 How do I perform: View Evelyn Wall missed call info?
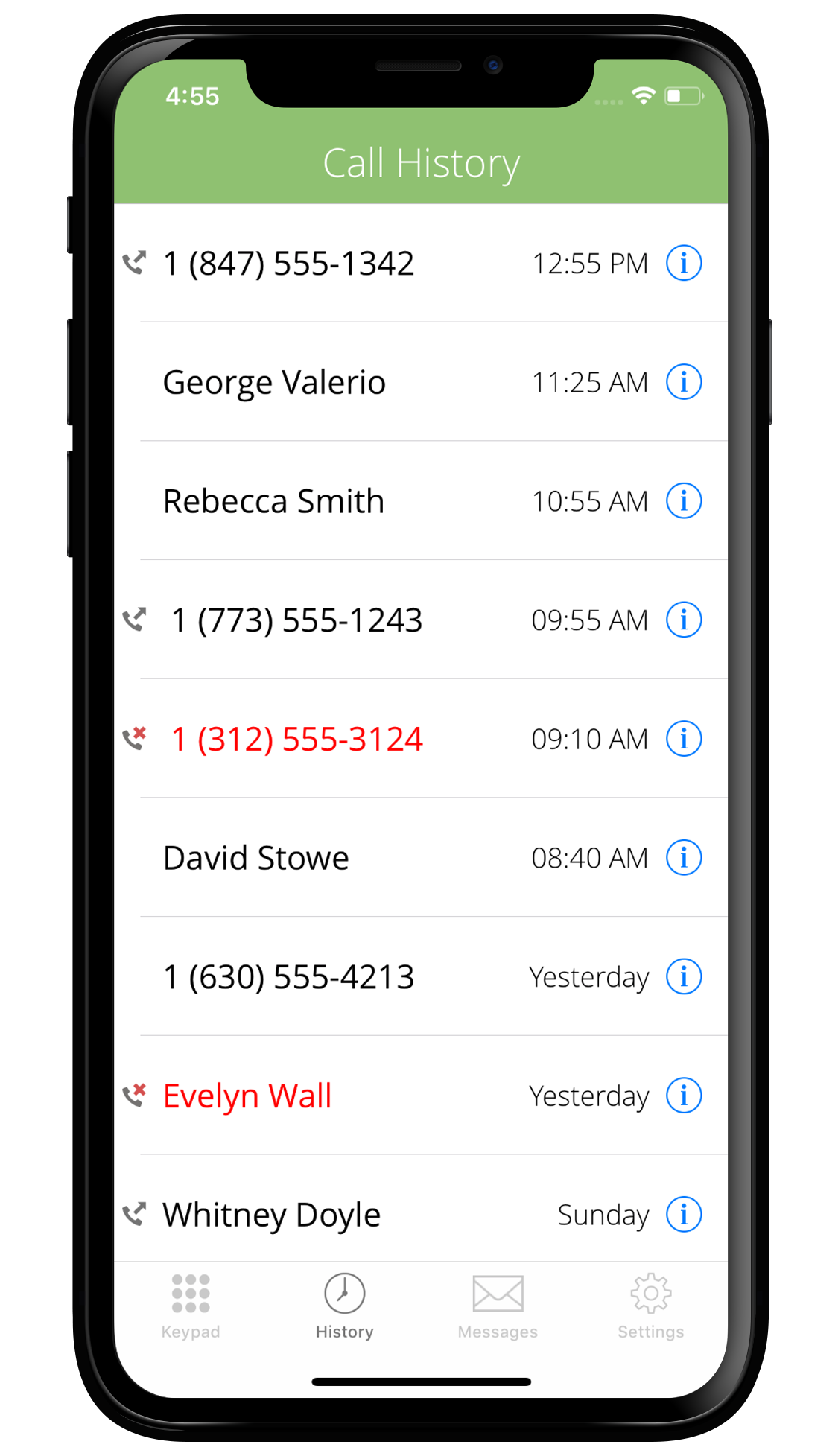683,1096
